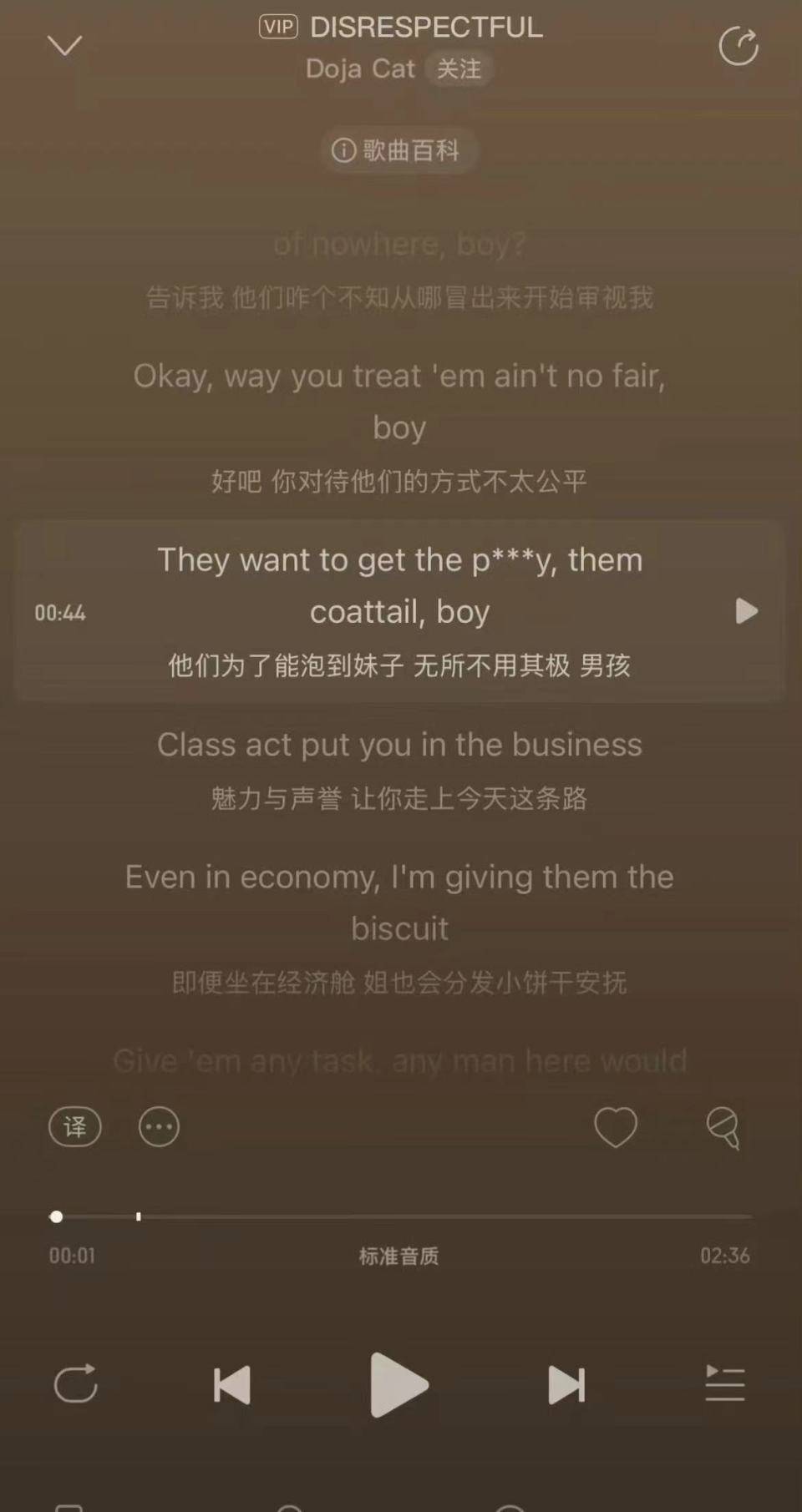Play from the 00:44 lyric line
Screen dimensions: 802x1512
746,611
